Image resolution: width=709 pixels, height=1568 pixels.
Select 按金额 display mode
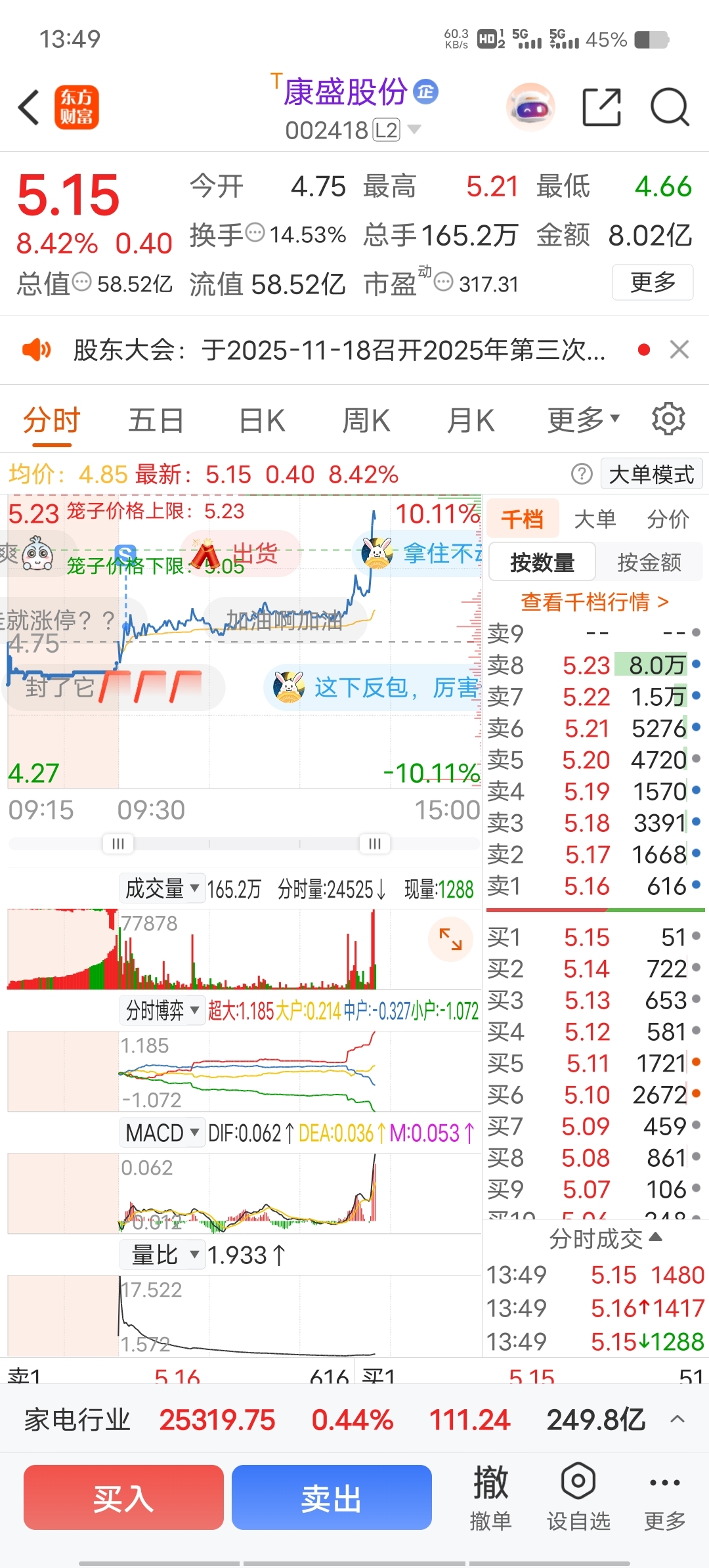pos(649,562)
